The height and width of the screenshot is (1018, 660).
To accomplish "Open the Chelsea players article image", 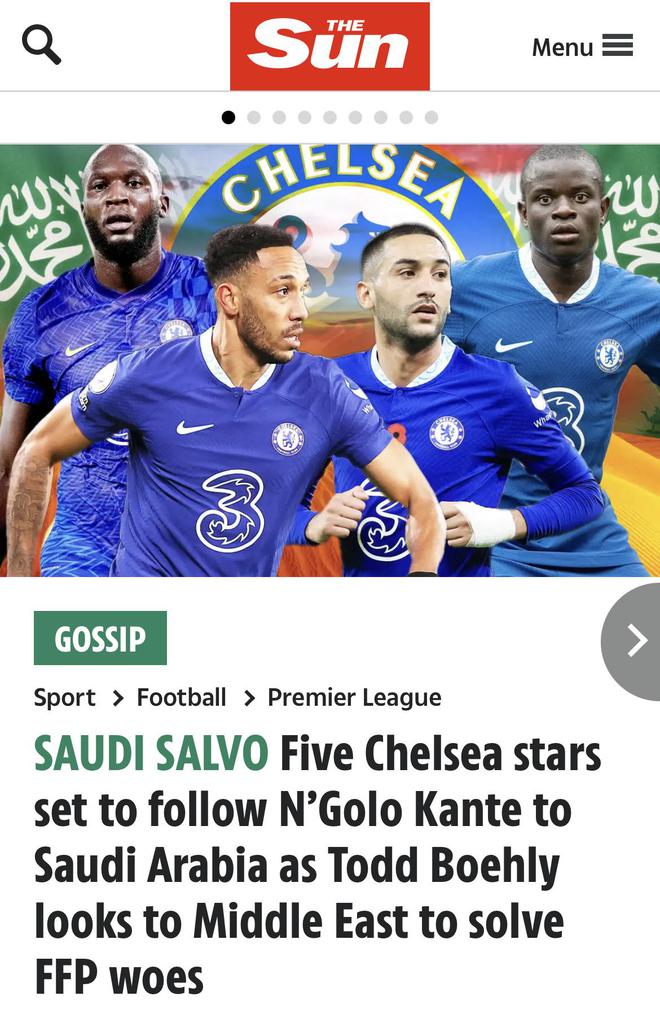I will pos(330,360).
